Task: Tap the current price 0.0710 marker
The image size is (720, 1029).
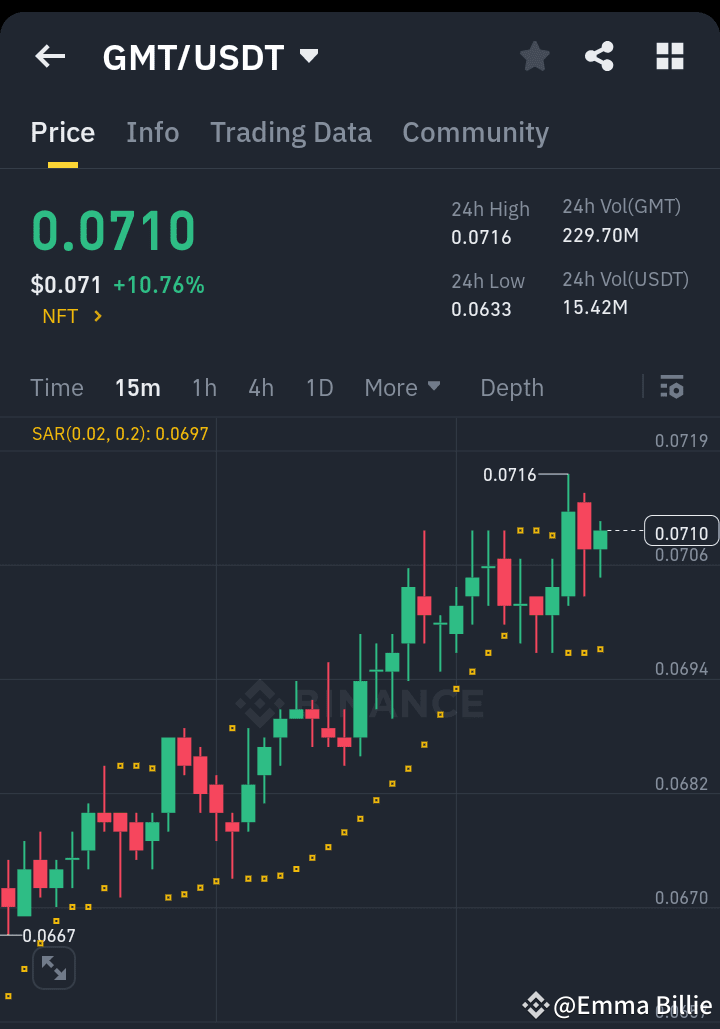Action: 681,531
